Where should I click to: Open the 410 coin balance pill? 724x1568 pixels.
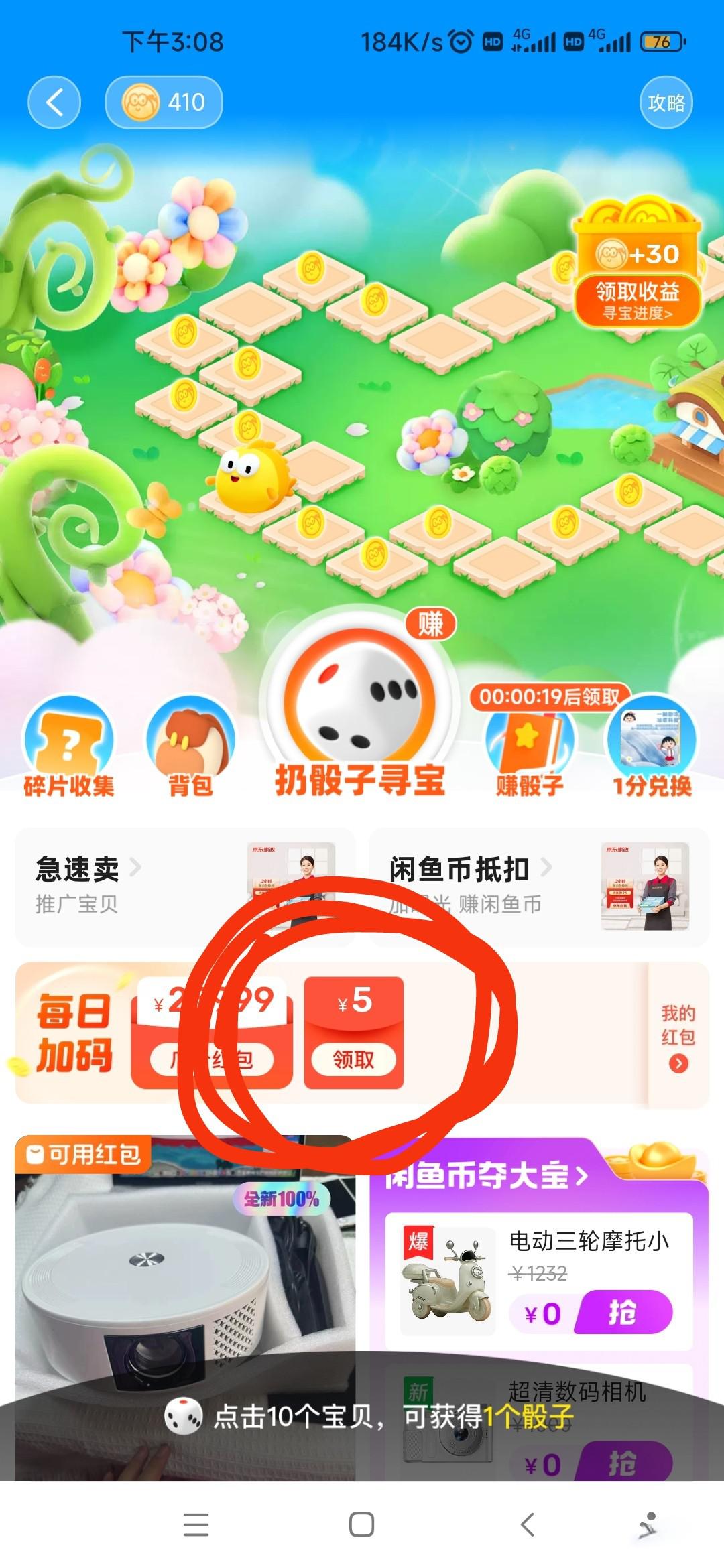pyautogui.click(x=164, y=103)
